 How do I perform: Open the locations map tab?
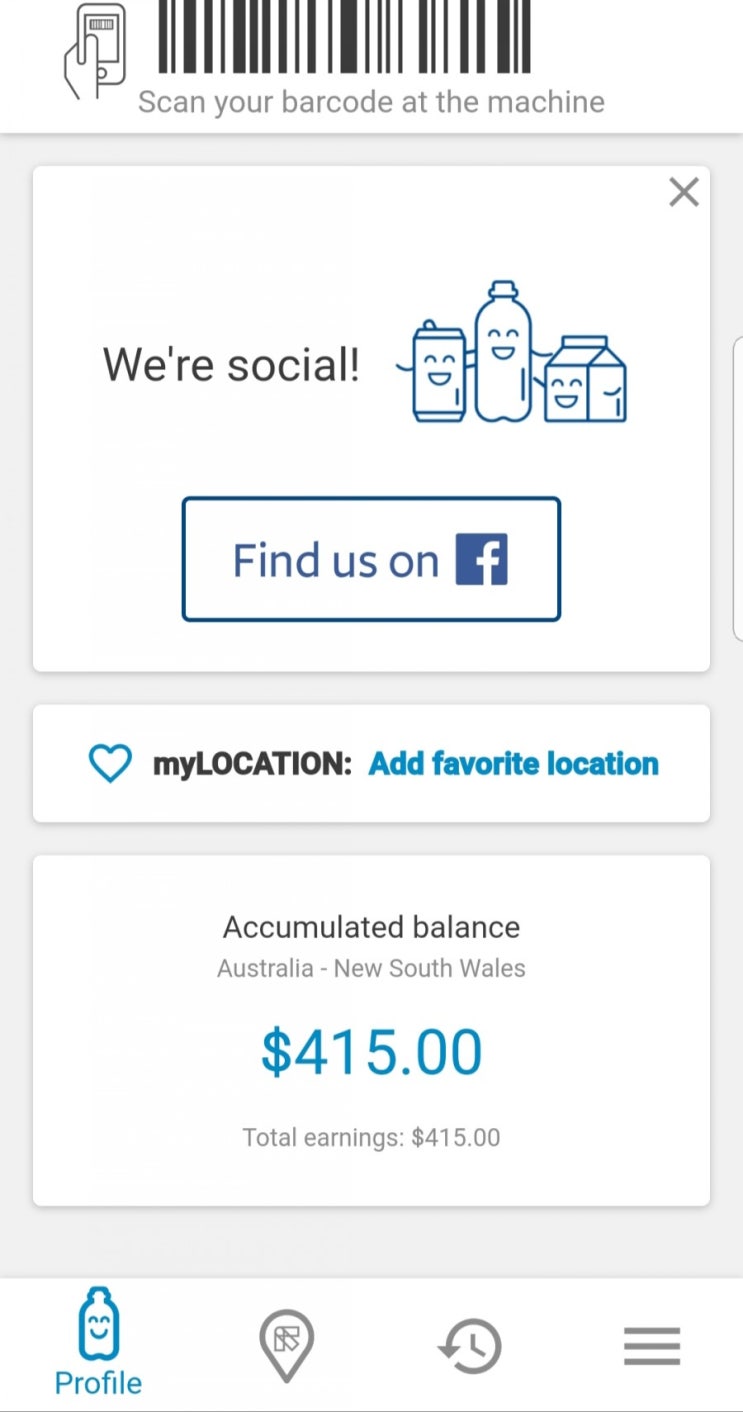[286, 1345]
